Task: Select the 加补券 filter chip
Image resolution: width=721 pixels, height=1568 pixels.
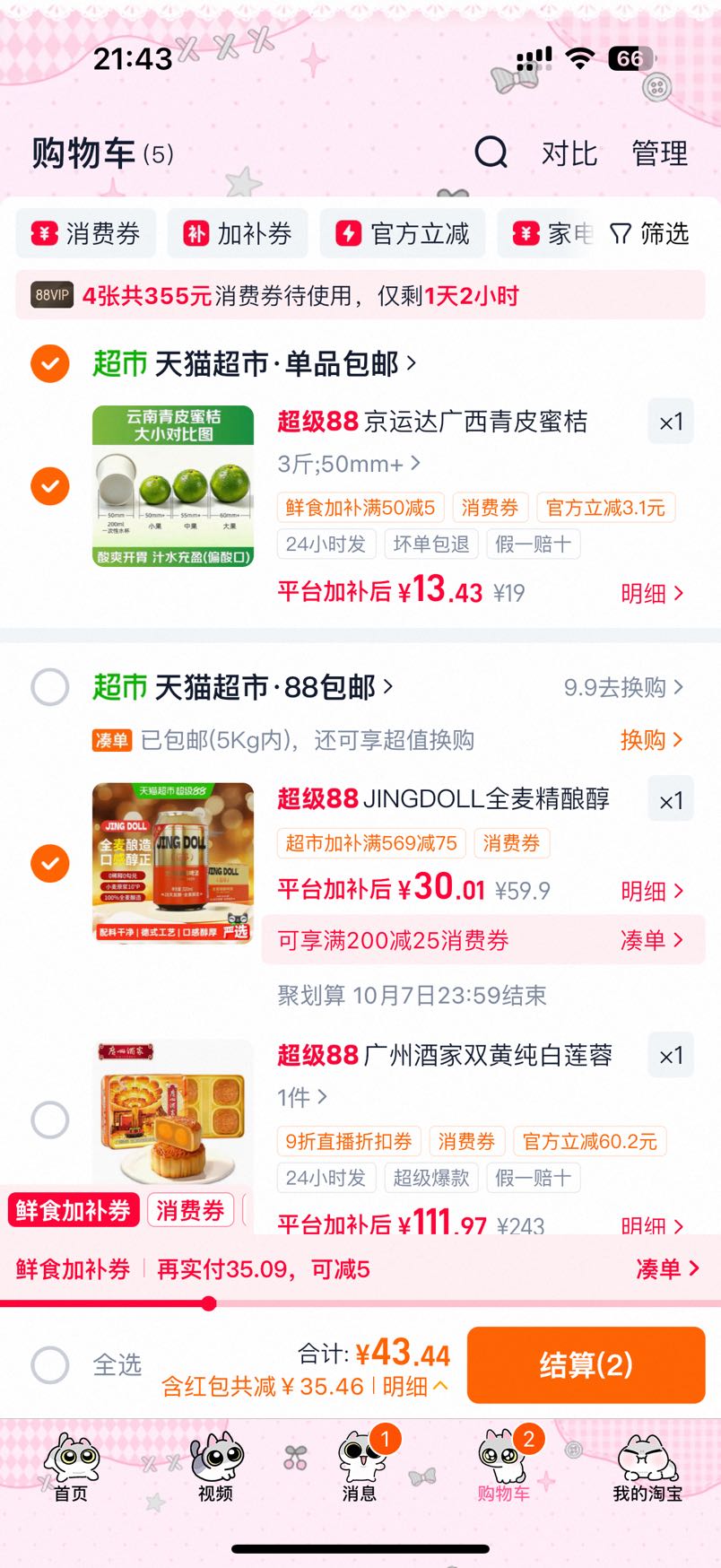Action: click(x=238, y=234)
